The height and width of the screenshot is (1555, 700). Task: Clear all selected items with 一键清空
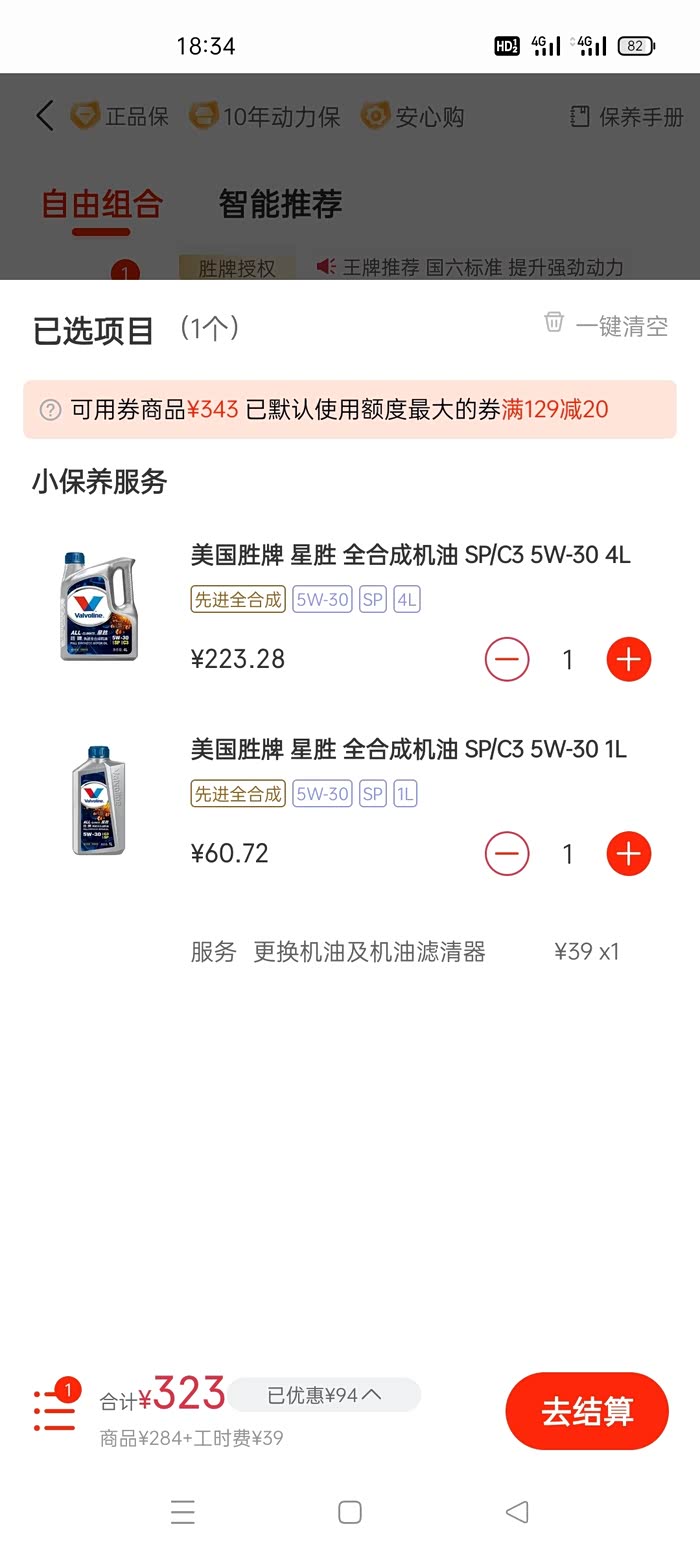point(606,325)
